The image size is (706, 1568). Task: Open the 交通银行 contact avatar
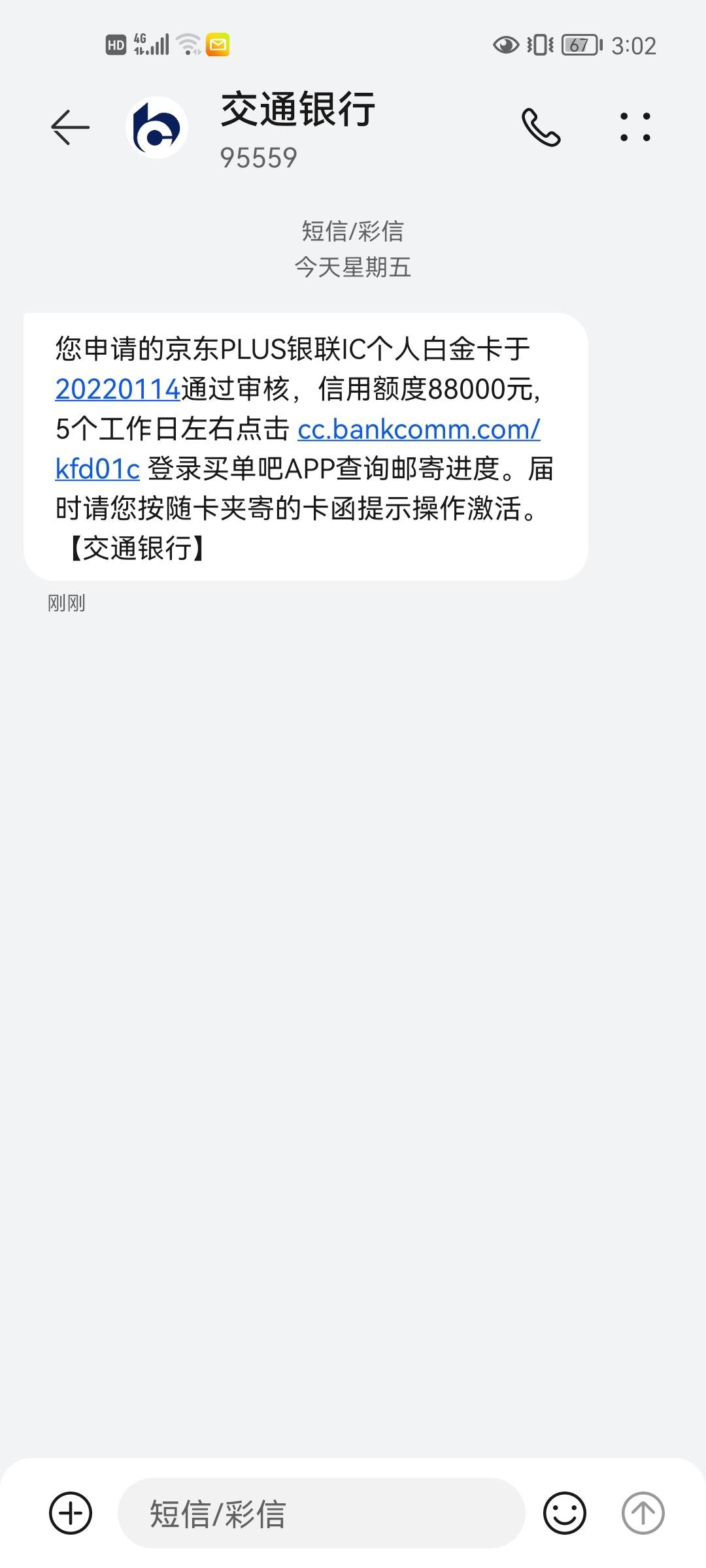click(157, 127)
